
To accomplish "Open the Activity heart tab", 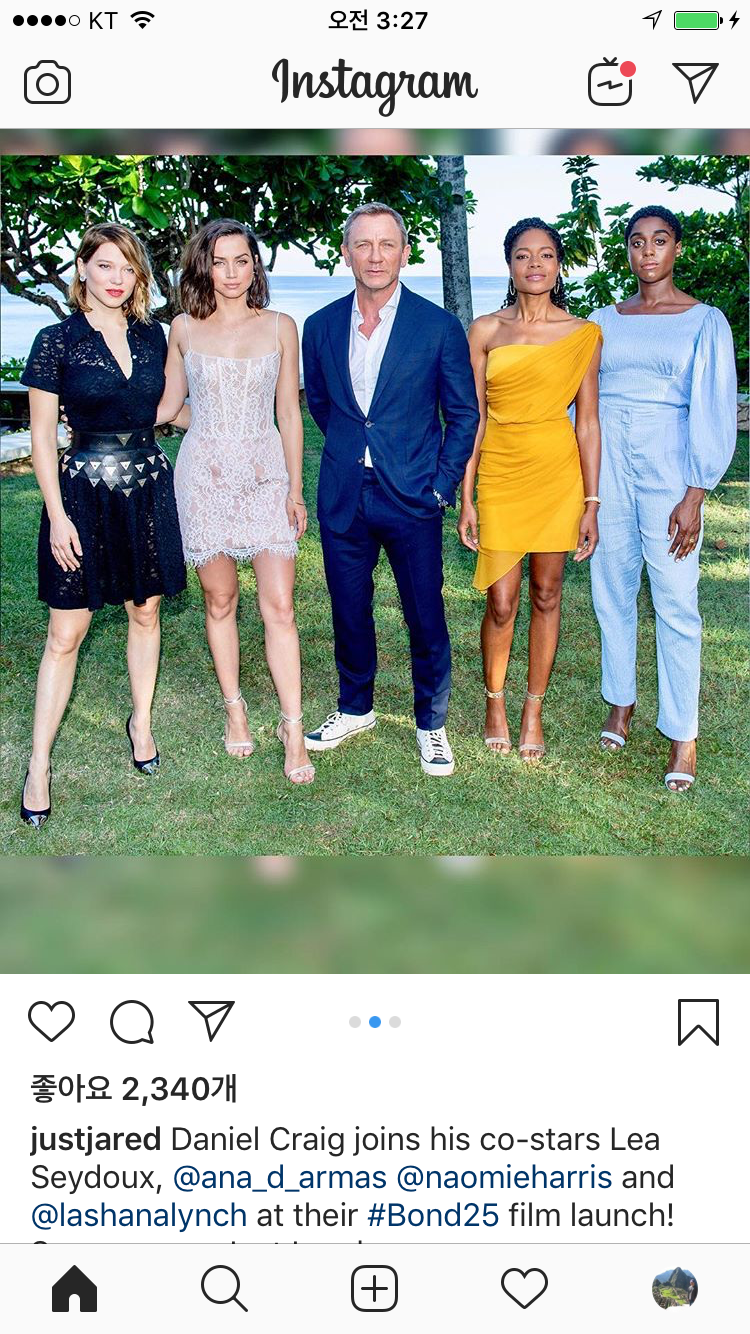I will [x=525, y=1289].
